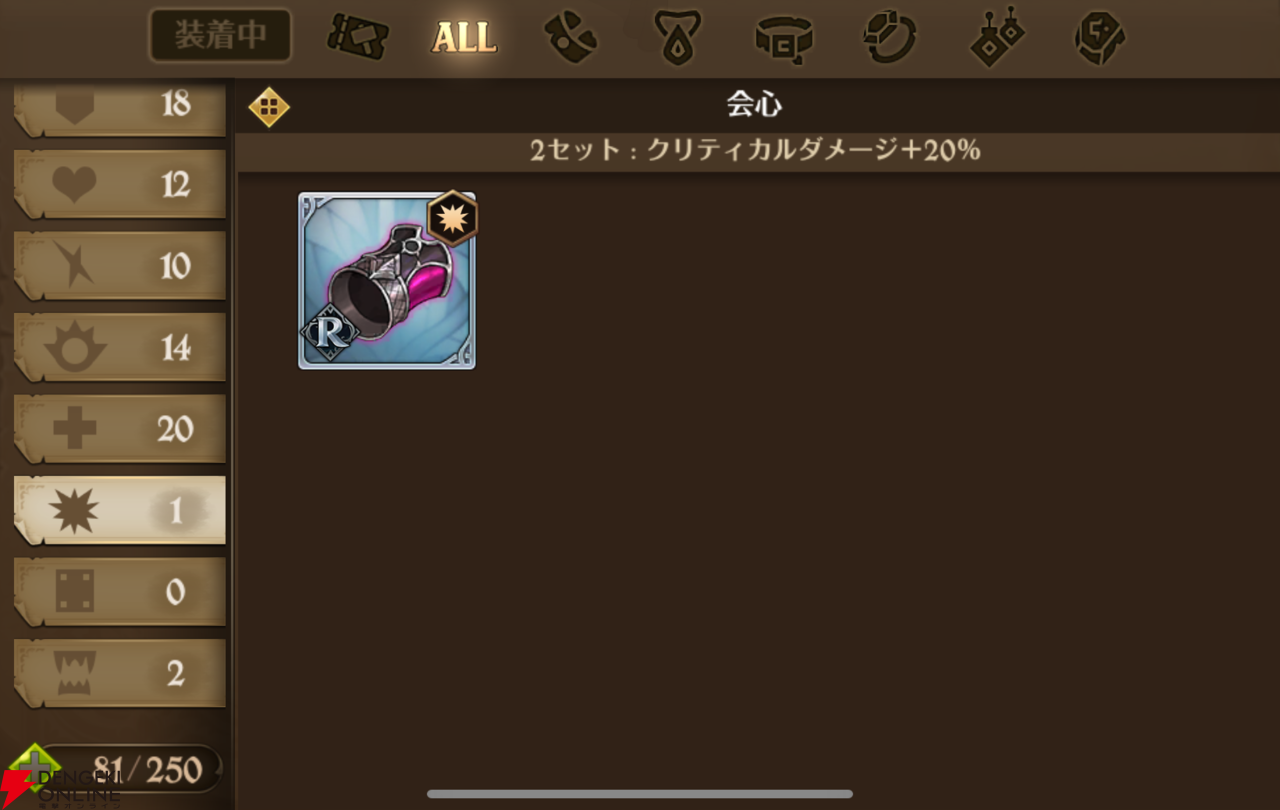This screenshot has height=810, width=1280.
Task: Filter by necklace equipment type
Action: click(678, 38)
